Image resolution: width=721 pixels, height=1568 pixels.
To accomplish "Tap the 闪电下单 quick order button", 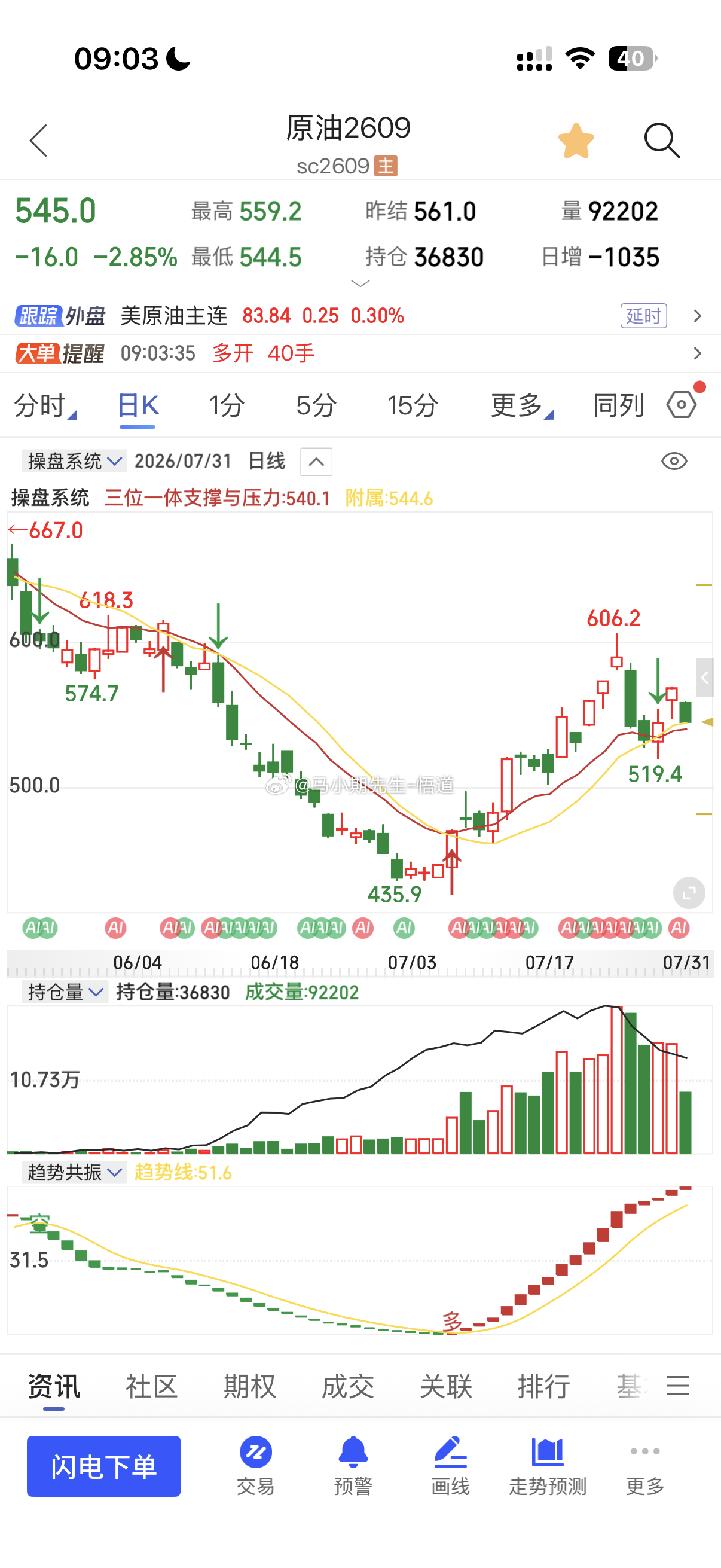I will [x=103, y=1466].
